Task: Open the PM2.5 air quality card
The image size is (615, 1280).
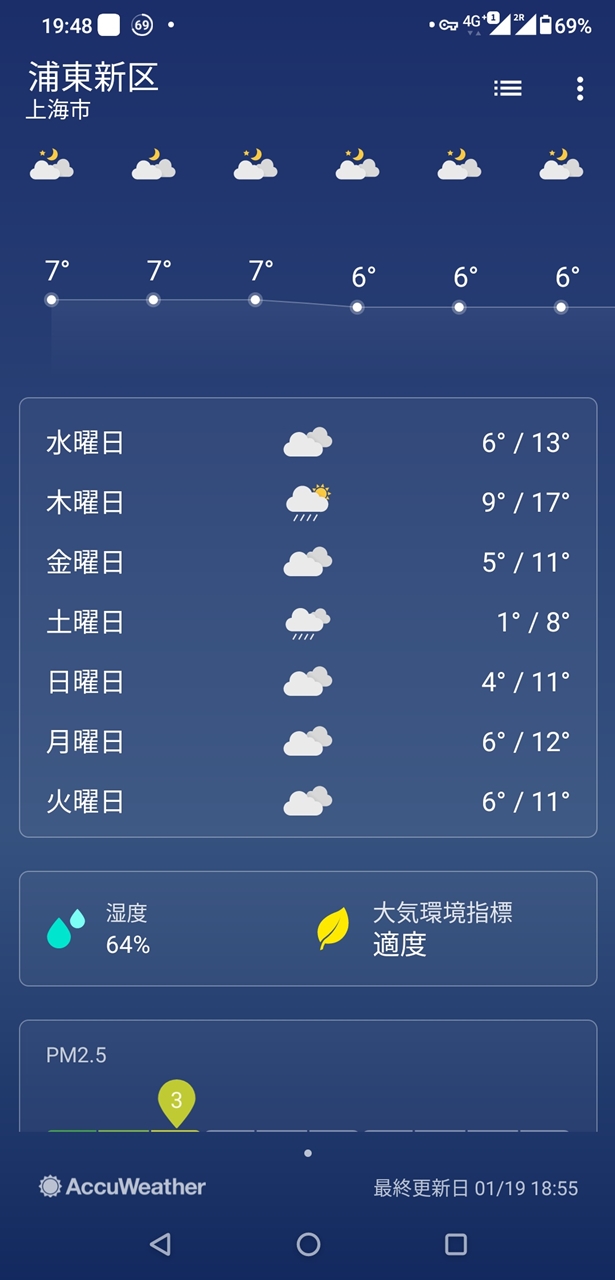Action: tap(308, 1076)
